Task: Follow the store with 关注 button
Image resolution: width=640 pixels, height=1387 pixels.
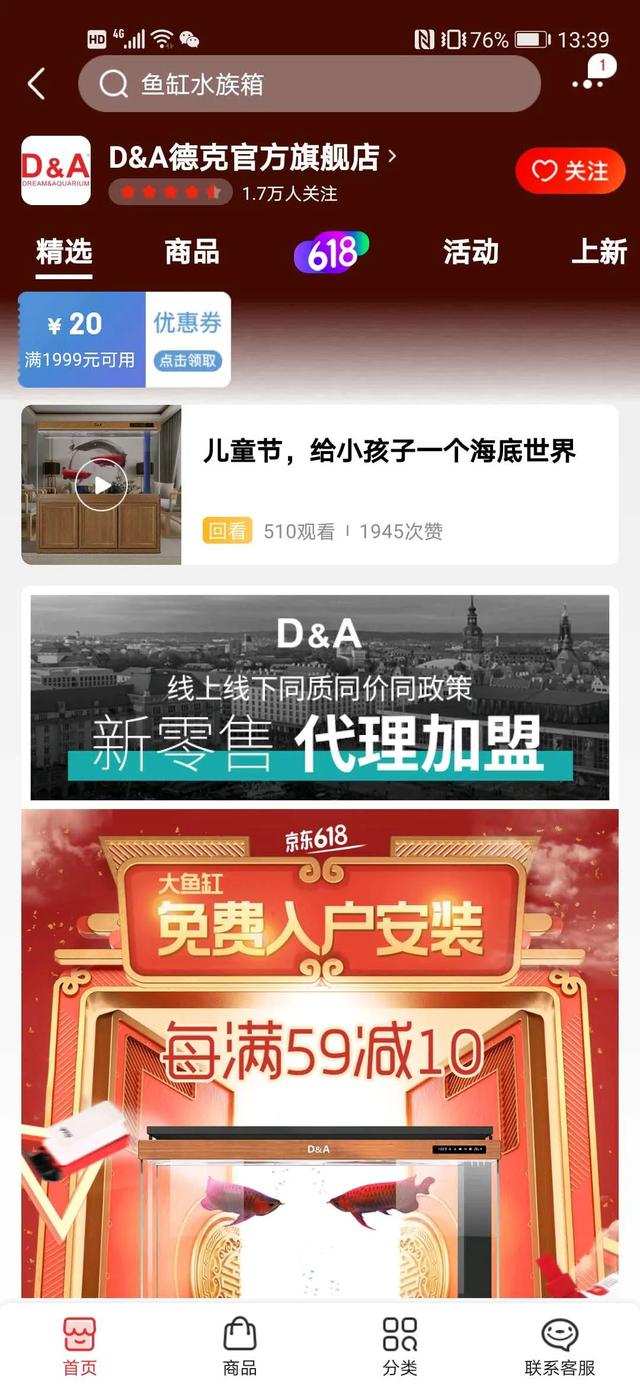Action: (x=570, y=171)
